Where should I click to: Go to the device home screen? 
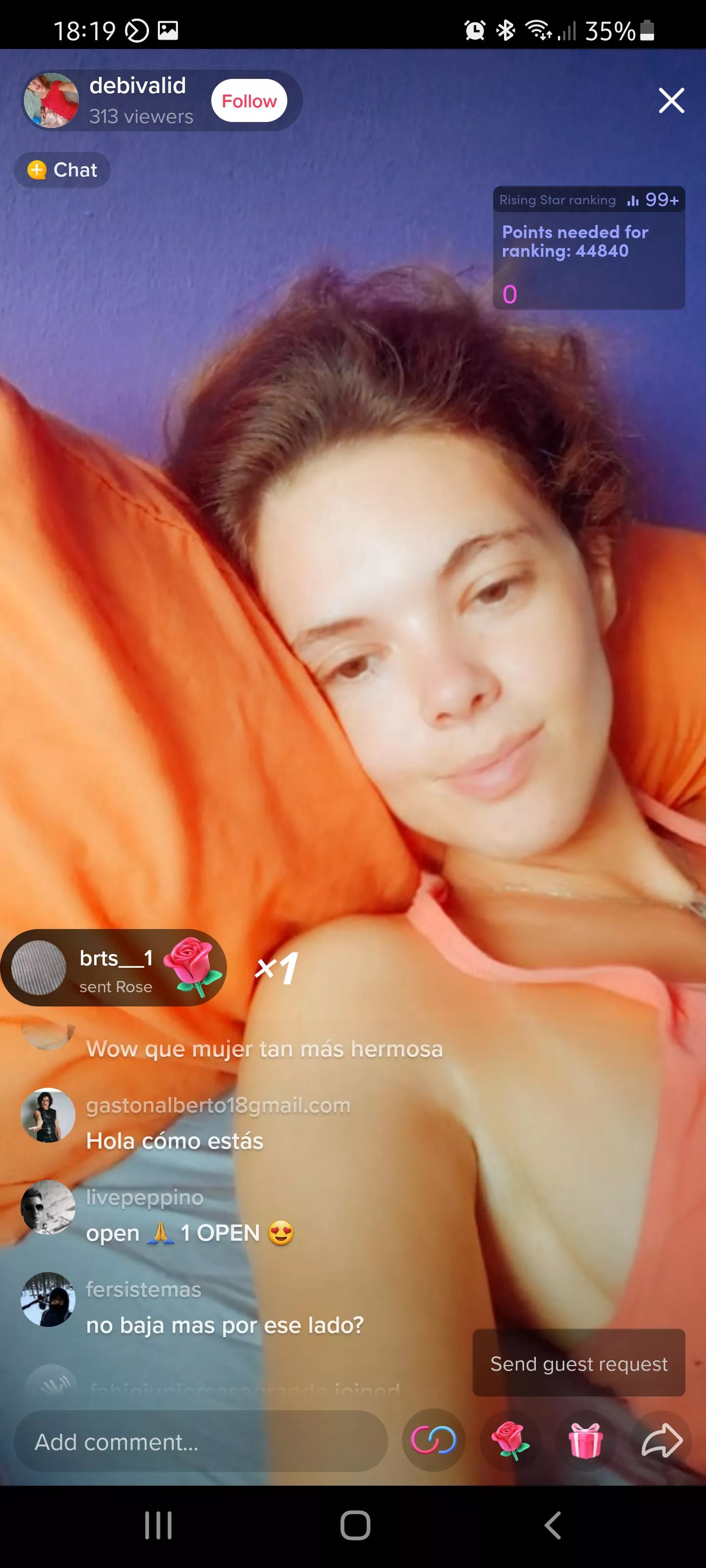click(x=355, y=1525)
